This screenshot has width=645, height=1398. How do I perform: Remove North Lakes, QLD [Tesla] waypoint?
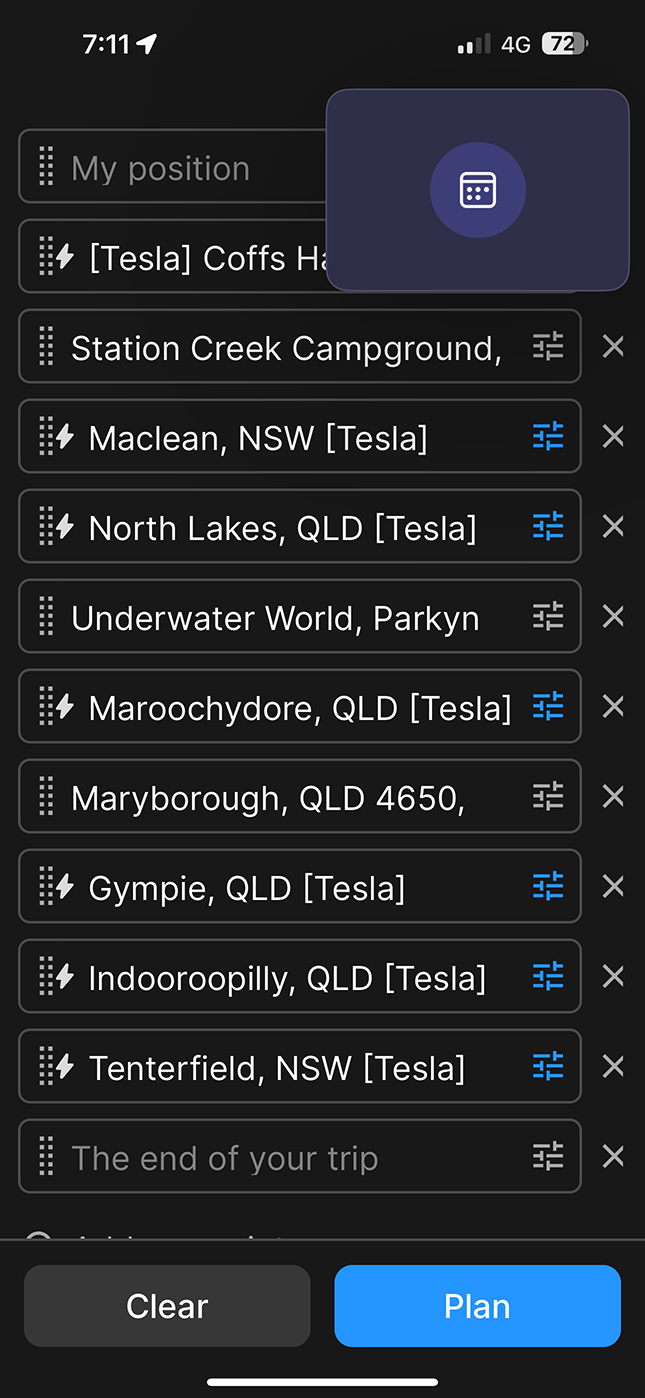click(x=613, y=526)
